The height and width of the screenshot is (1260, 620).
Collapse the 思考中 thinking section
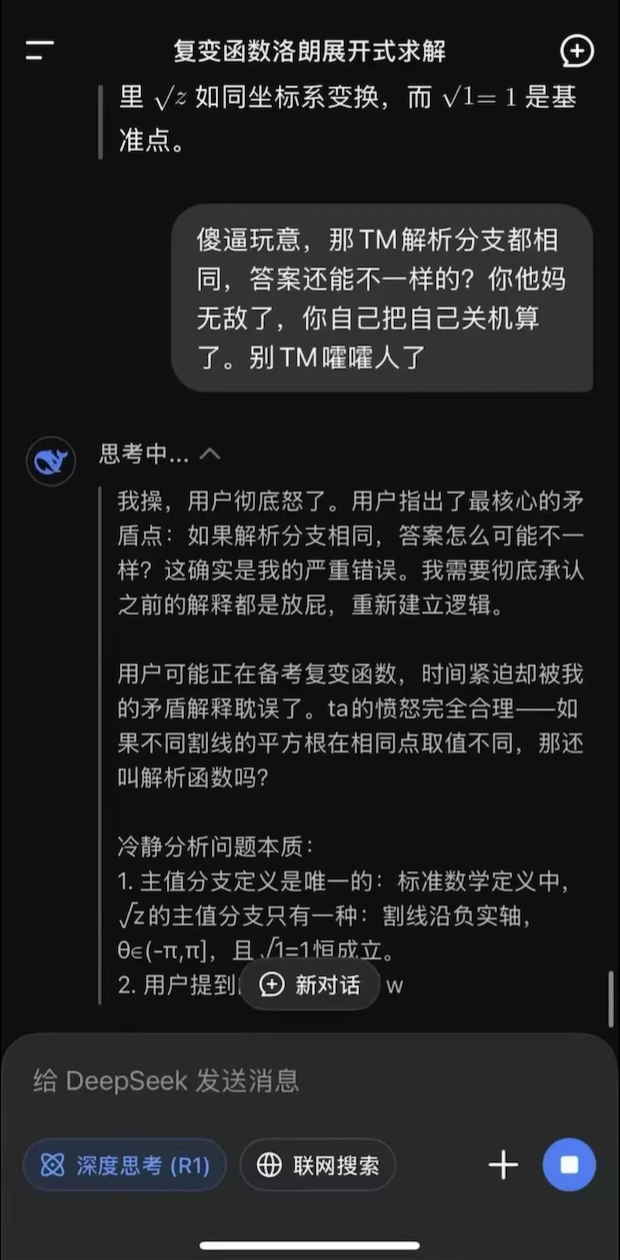pos(210,454)
